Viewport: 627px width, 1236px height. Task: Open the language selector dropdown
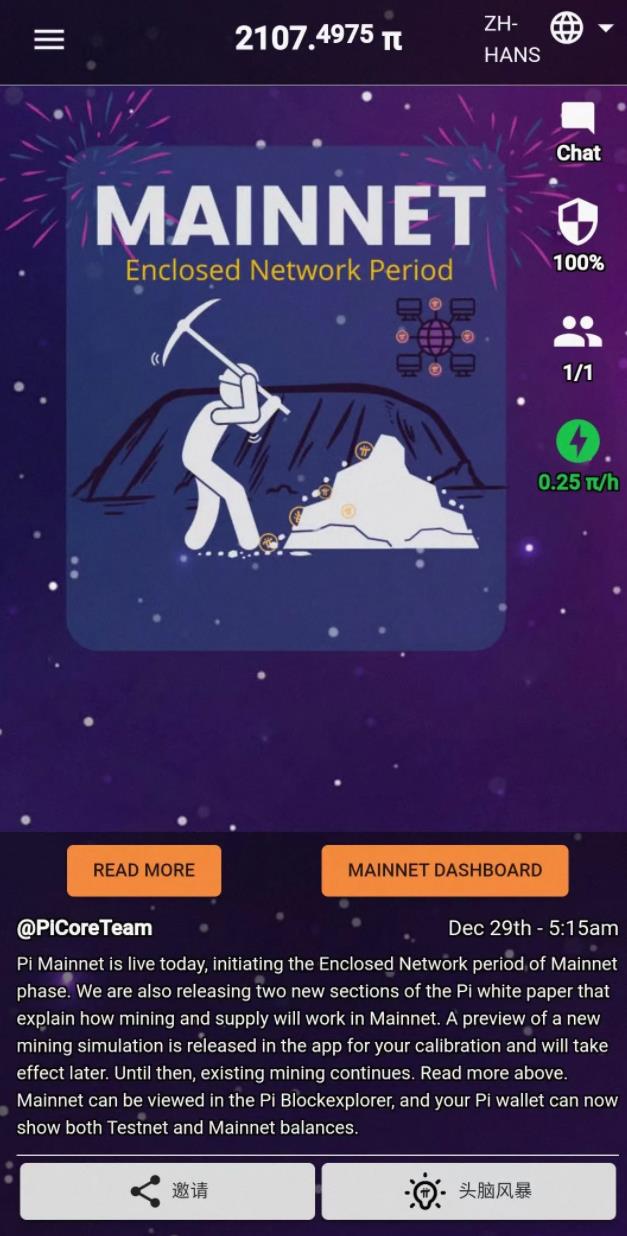tap(580, 29)
